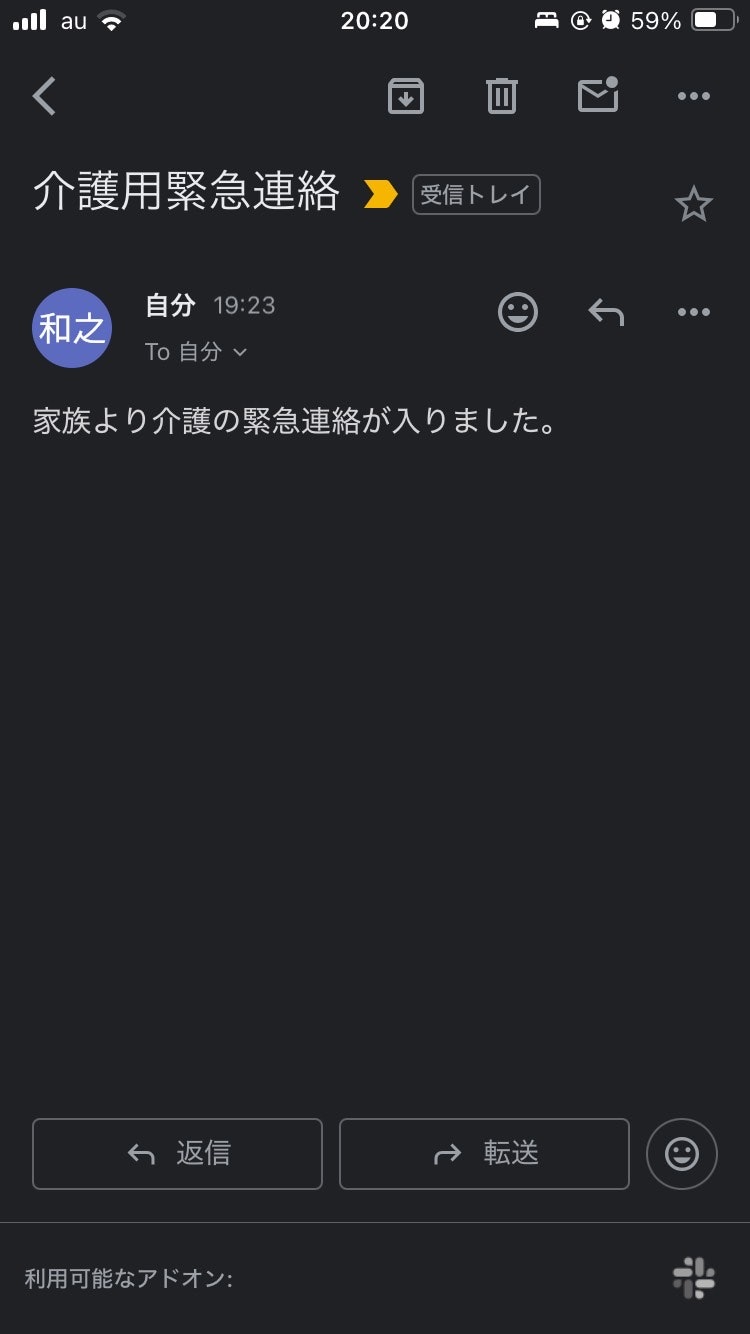Star this email
Viewport: 750px width, 1334px height.
[x=694, y=204]
